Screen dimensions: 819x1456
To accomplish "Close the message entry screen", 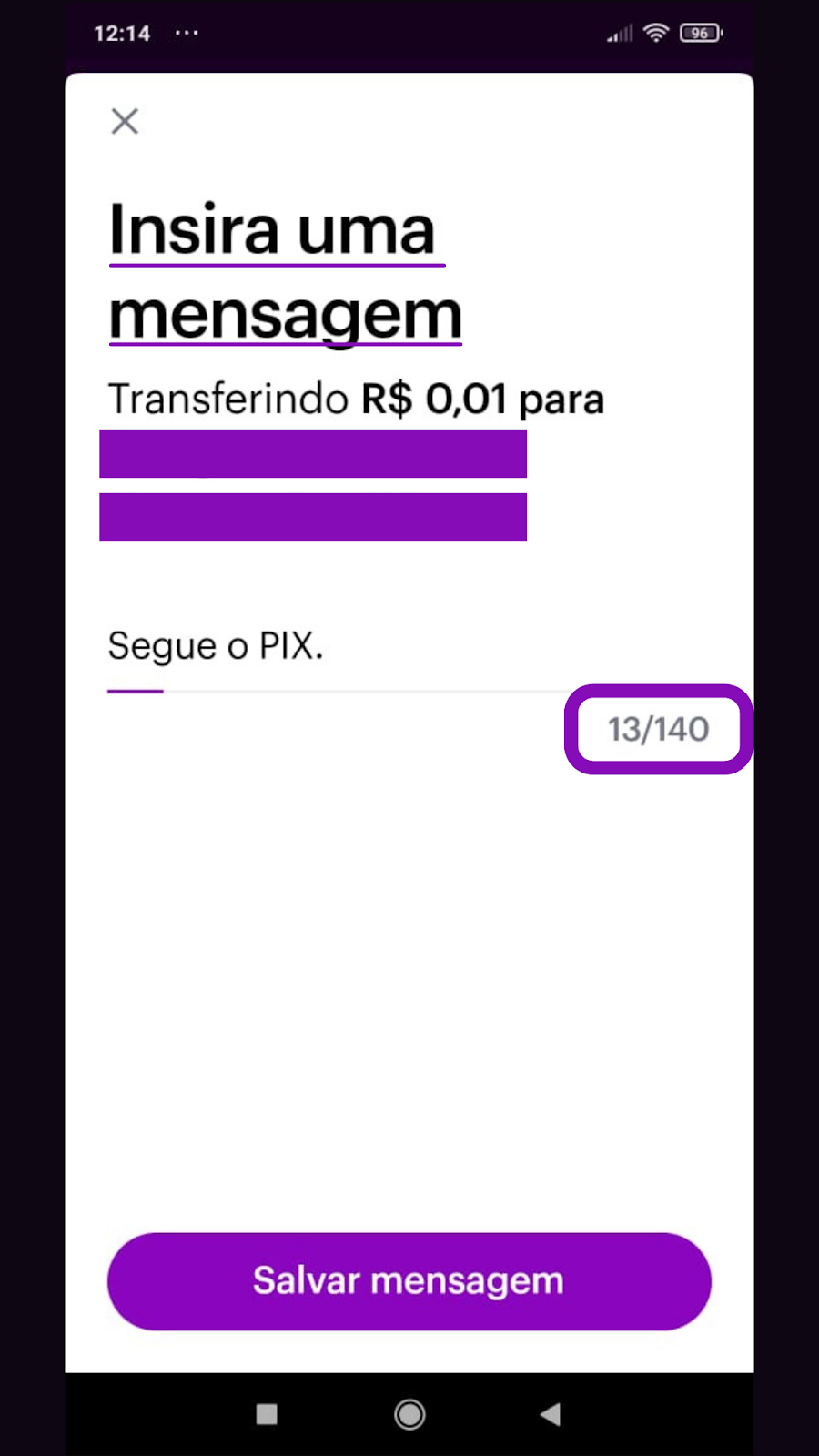I will pyautogui.click(x=125, y=121).
